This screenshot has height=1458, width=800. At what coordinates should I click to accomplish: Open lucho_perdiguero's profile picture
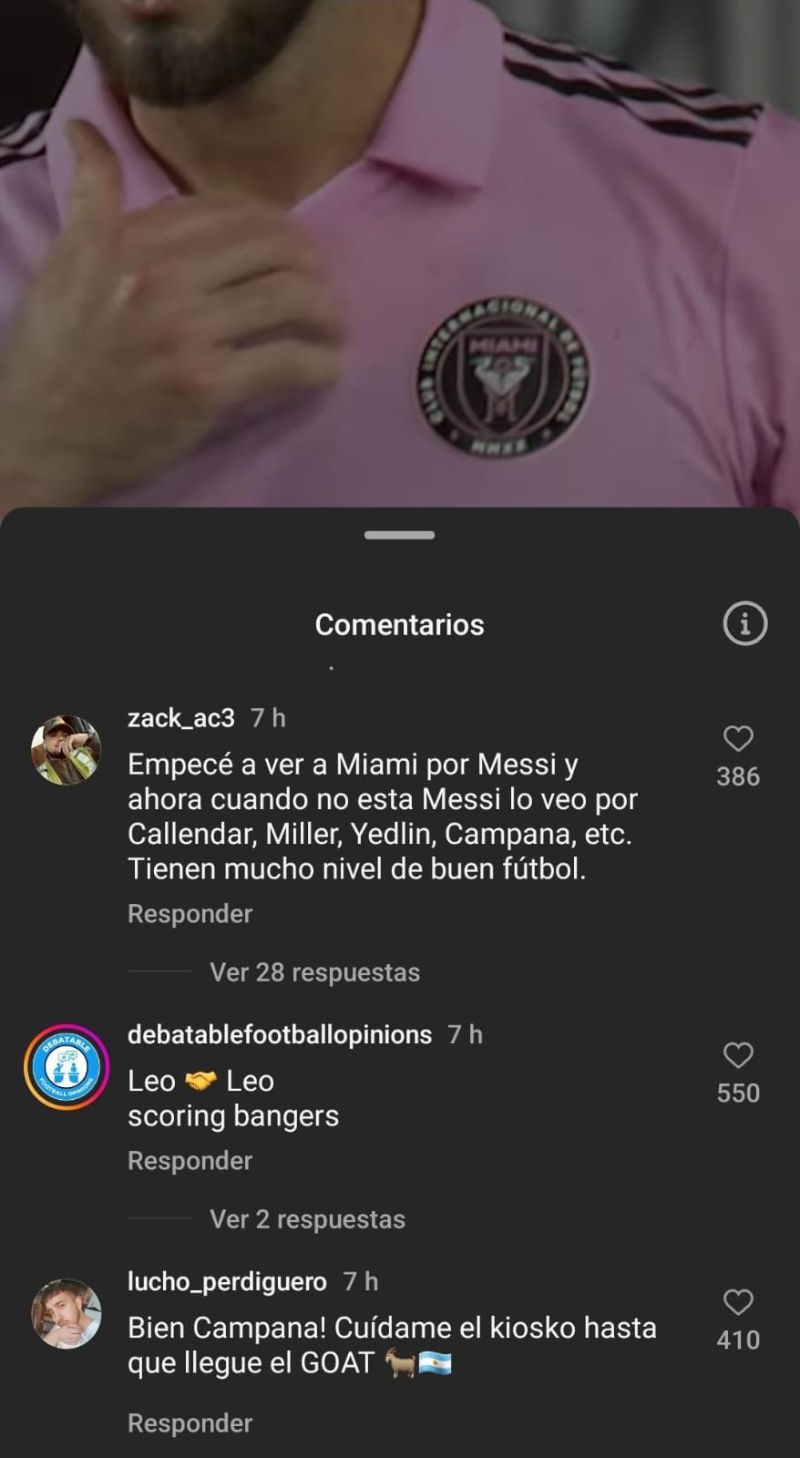pos(66,1314)
